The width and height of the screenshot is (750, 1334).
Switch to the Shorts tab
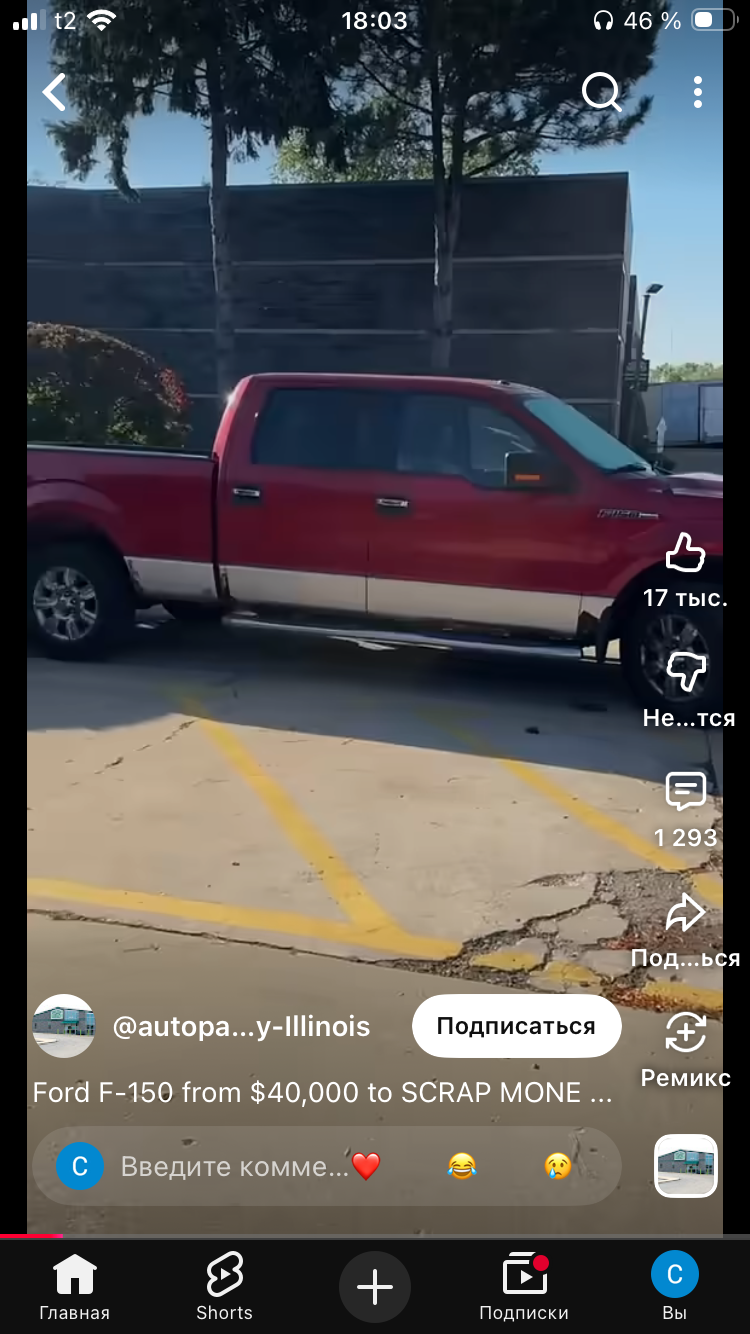pos(224,1288)
